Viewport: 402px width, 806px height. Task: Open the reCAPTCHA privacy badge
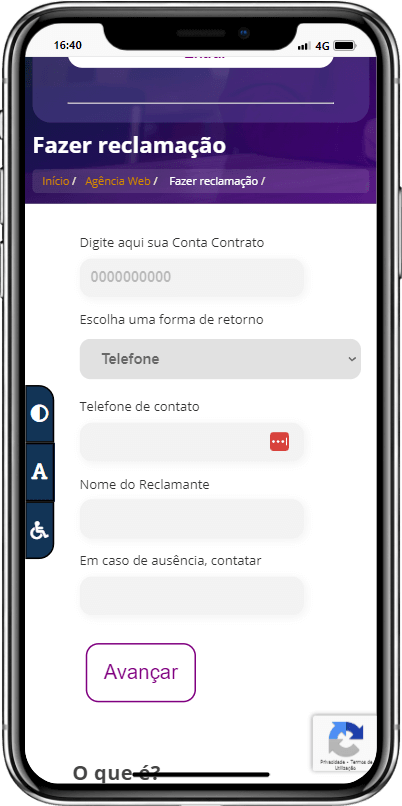(344, 743)
